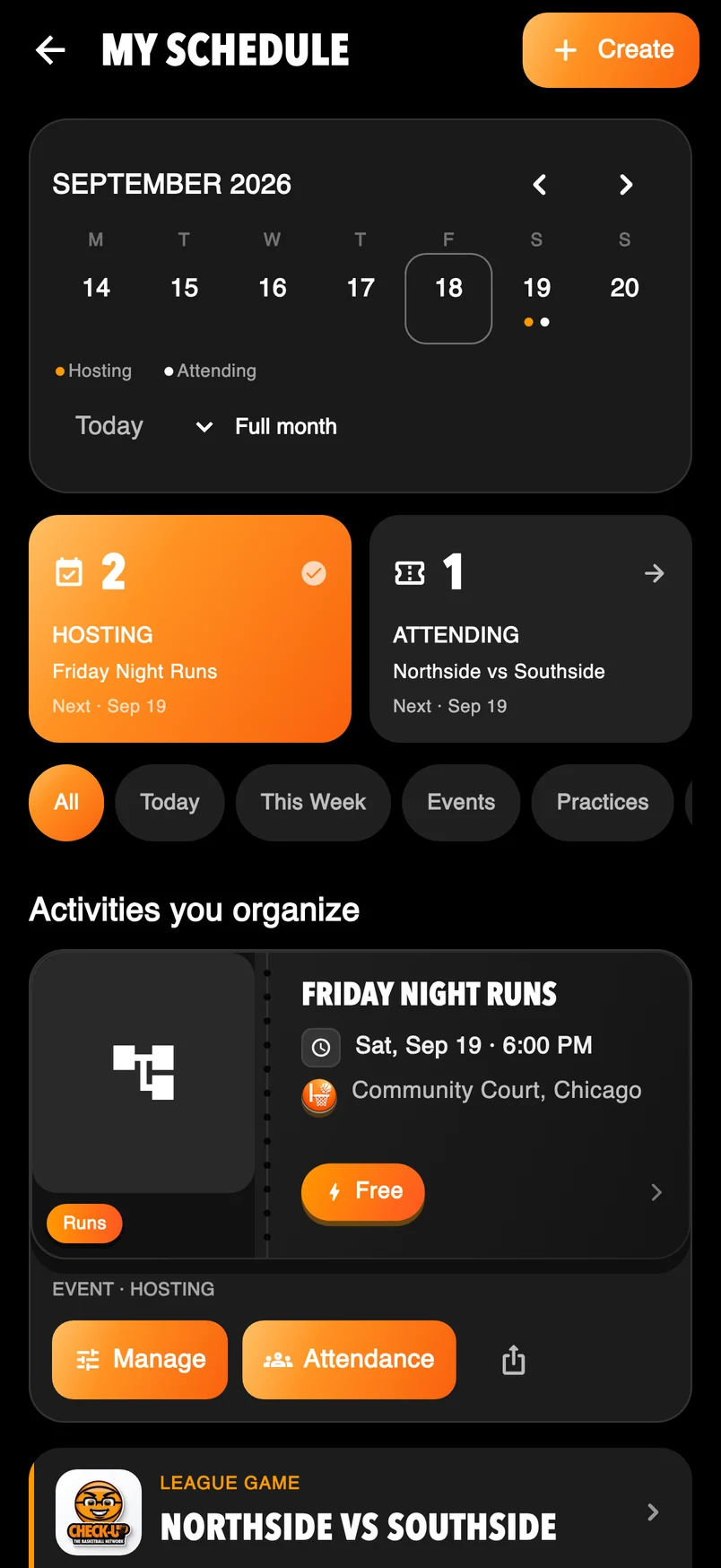Manage the Friday Night Runs event
This screenshot has height=1568, width=721.
point(140,1360)
